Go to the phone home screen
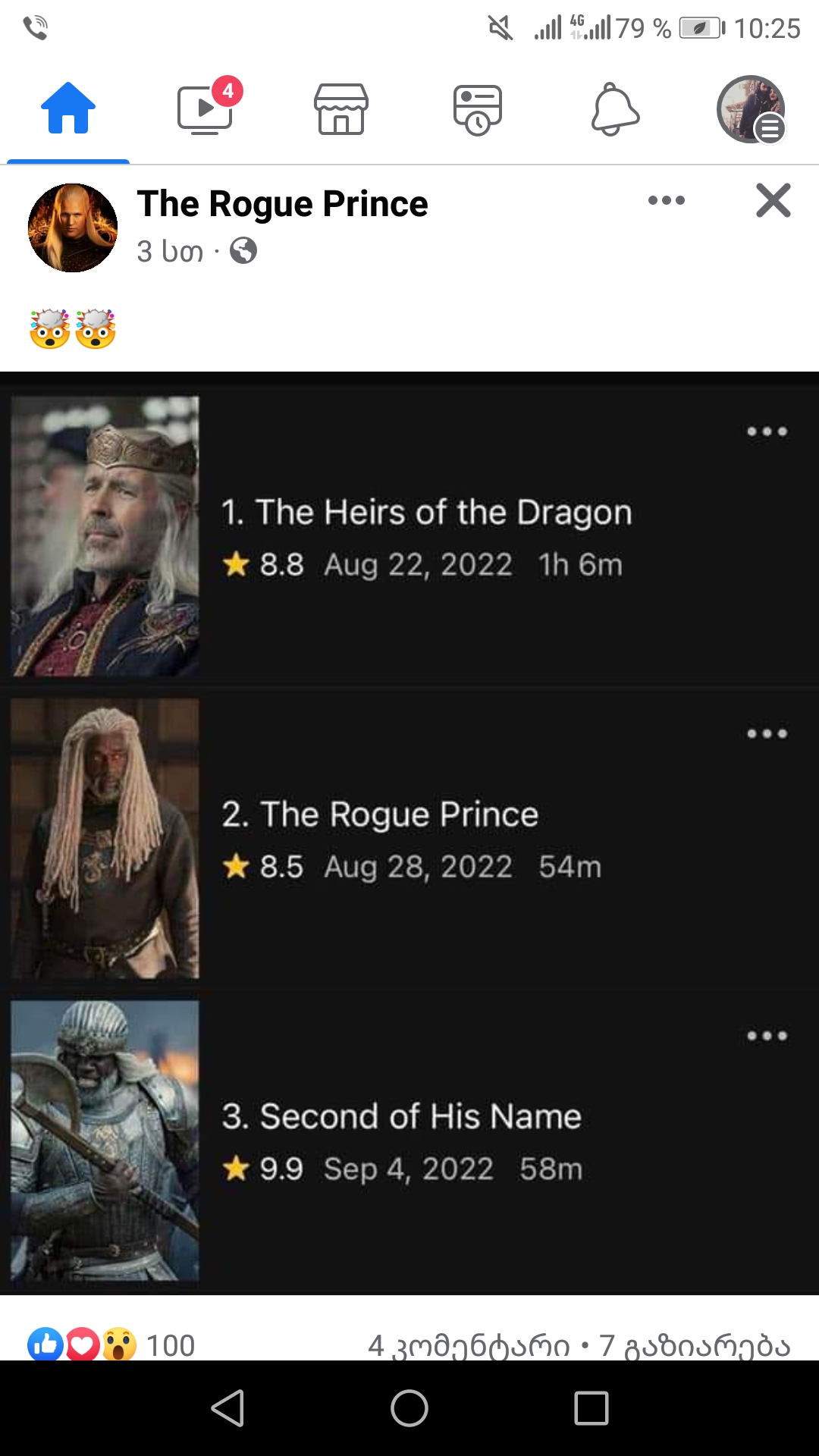Image resolution: width=819 pixels, height=1456 pixels. point(409,1408)
